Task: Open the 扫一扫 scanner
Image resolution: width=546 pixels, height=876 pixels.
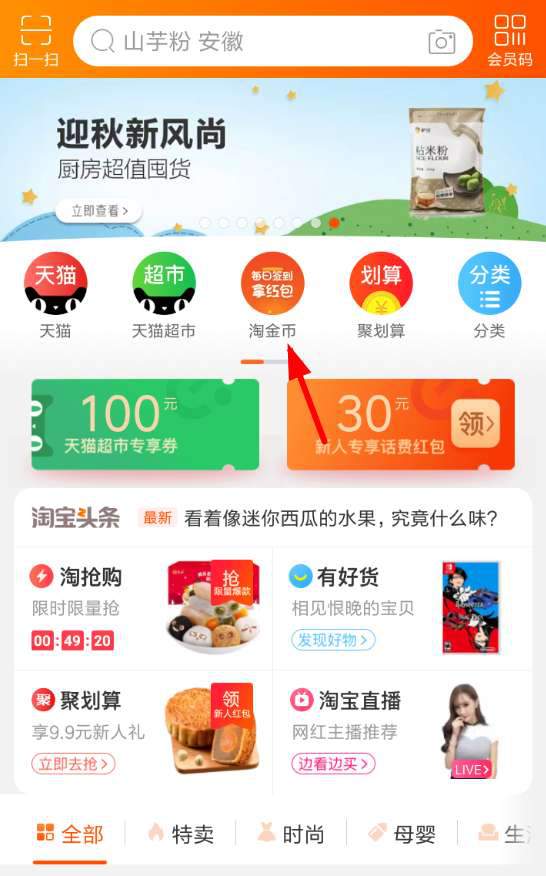Action: click(x=36, y=40)
